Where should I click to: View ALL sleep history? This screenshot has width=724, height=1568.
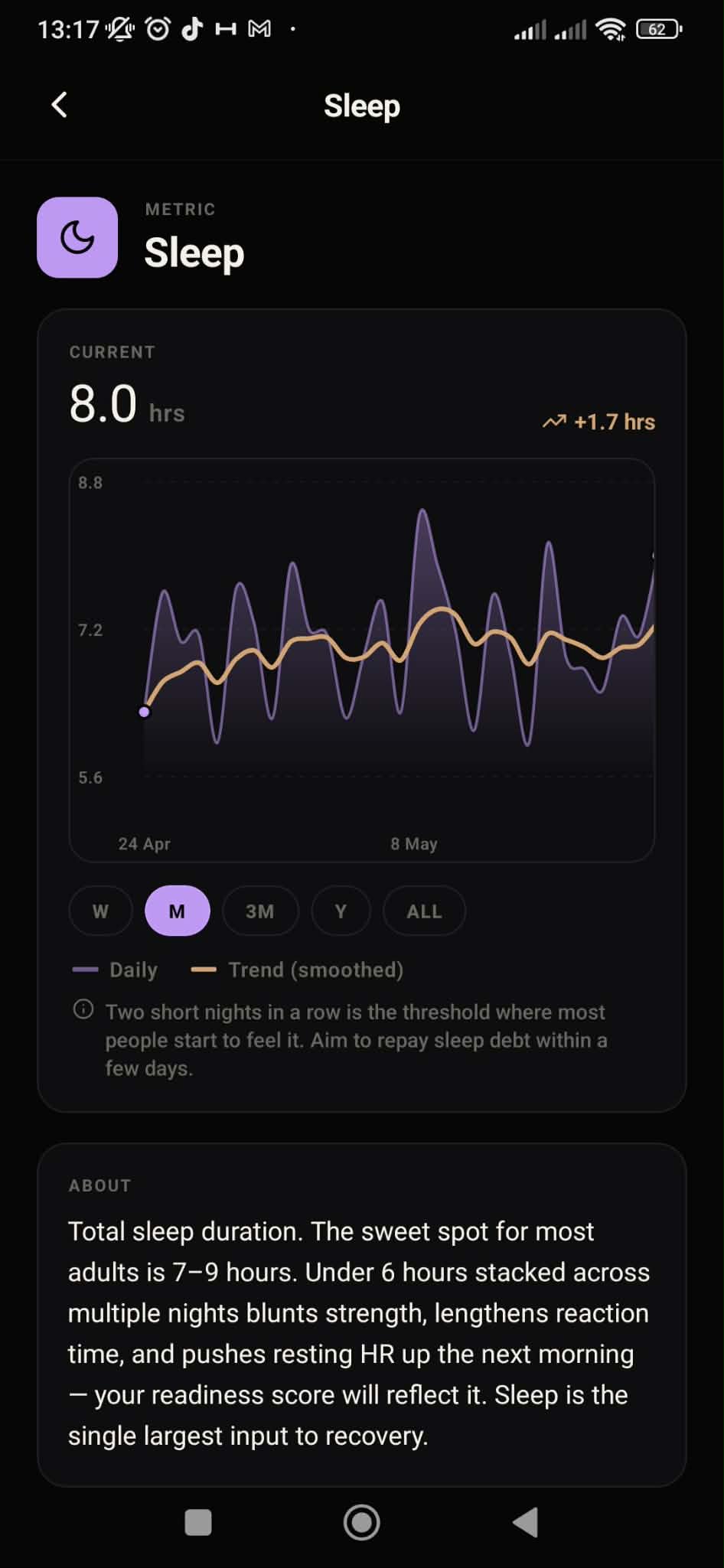pyautogui.click(x=424, y=911)
